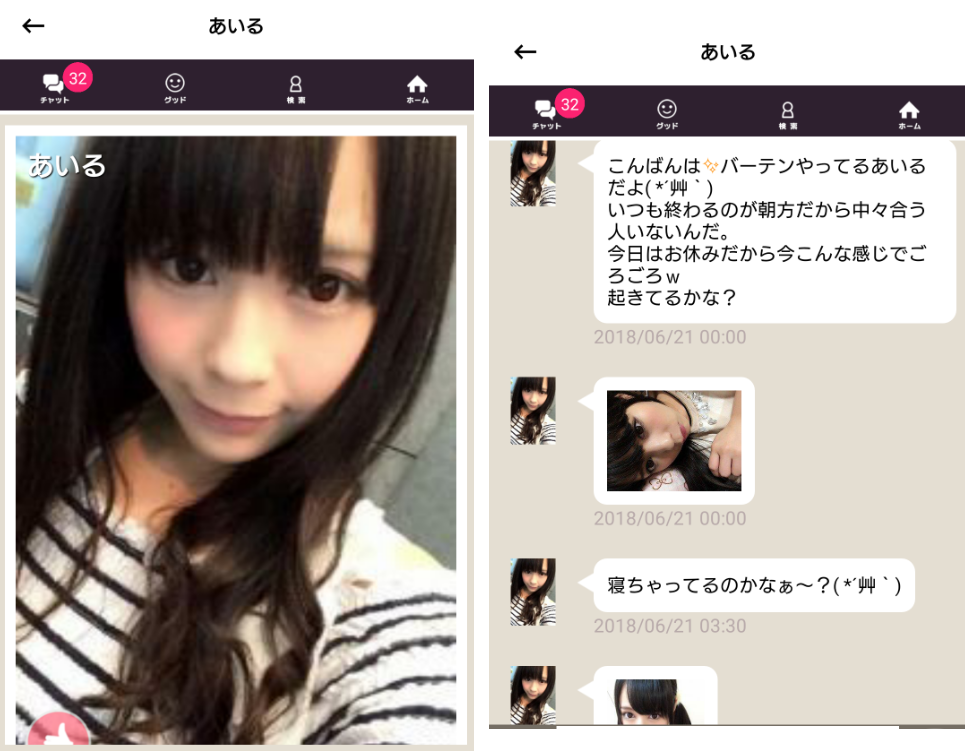The height and width of the screenshot is (751, 976).
Task: View the photo sent at 2018/06/21 00:00
Action: 674,440
